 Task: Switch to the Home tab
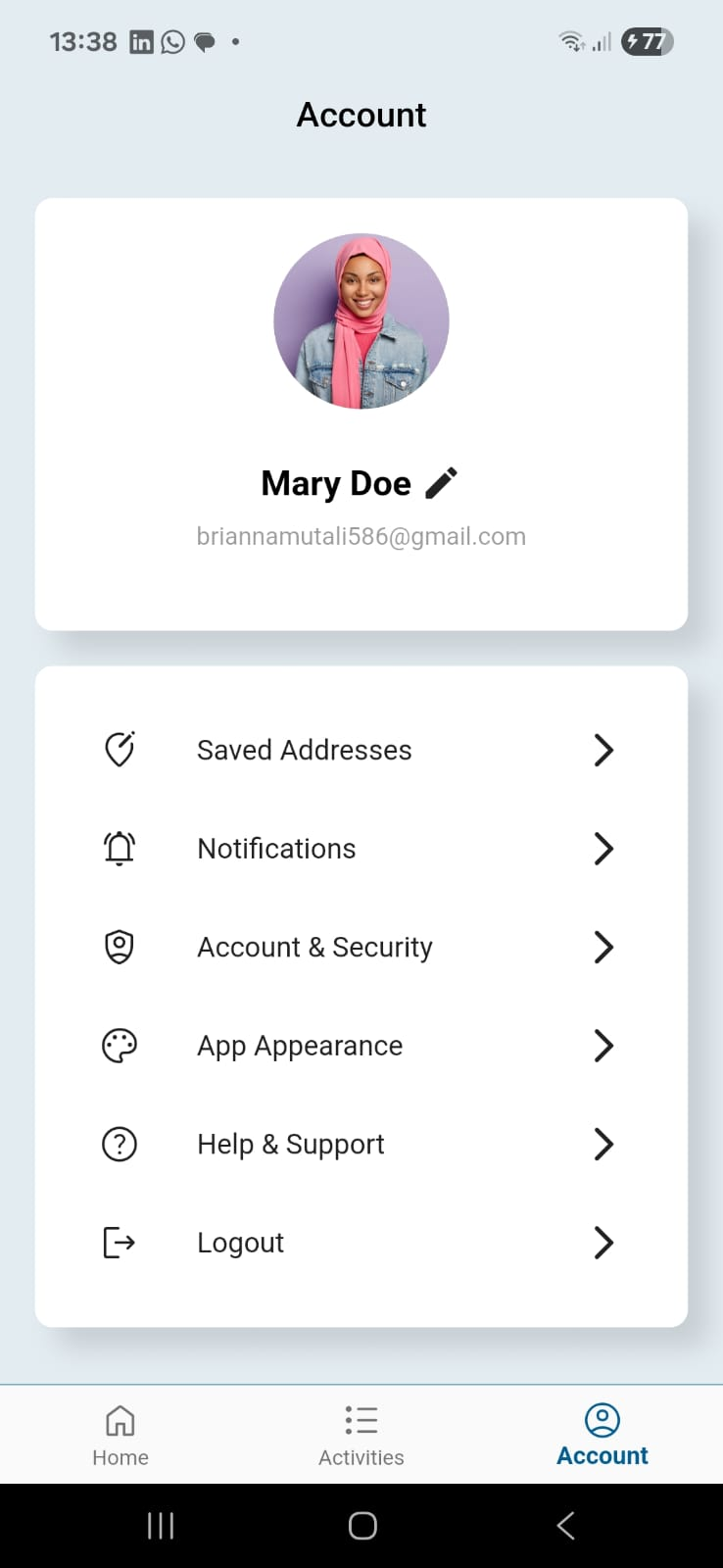click(x=120, y=1435)
